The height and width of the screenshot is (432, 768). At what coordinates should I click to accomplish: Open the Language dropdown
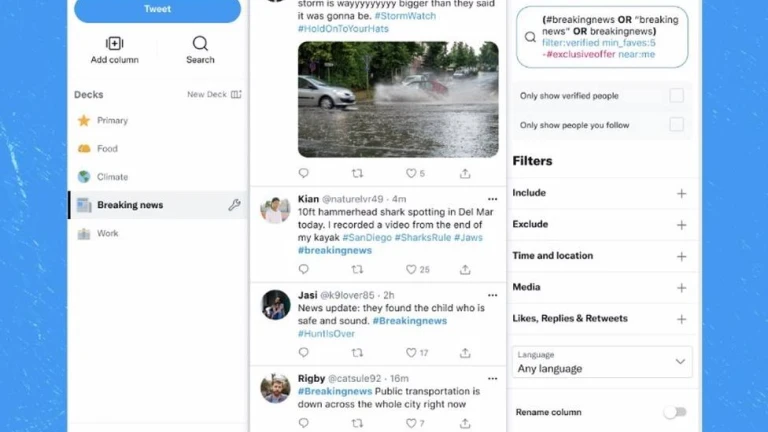click(x=602, y=362)
